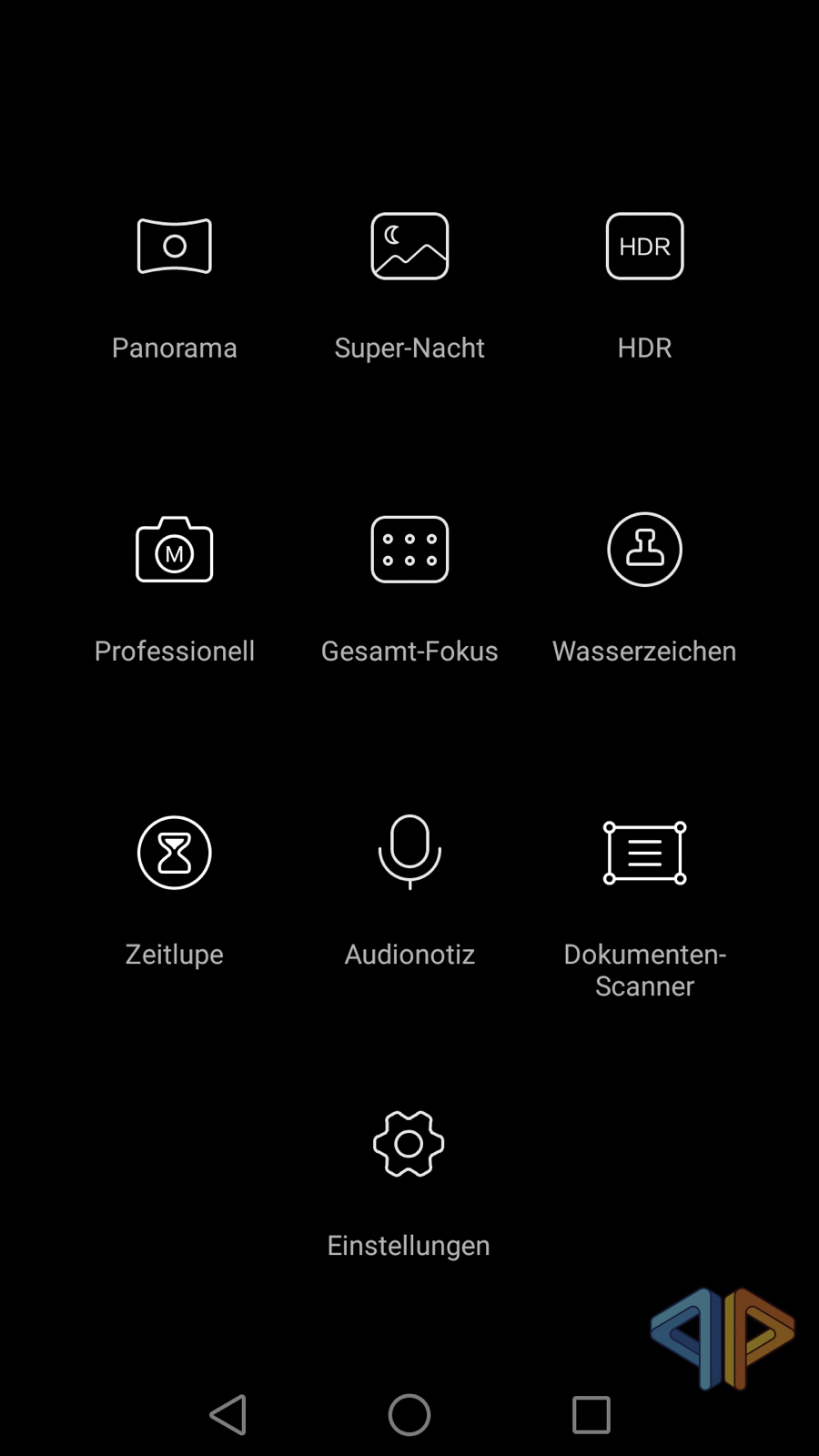Activate the Wasserzeichen mode
The height and width of the screenshot is (1456, 819).
(644, 550)
